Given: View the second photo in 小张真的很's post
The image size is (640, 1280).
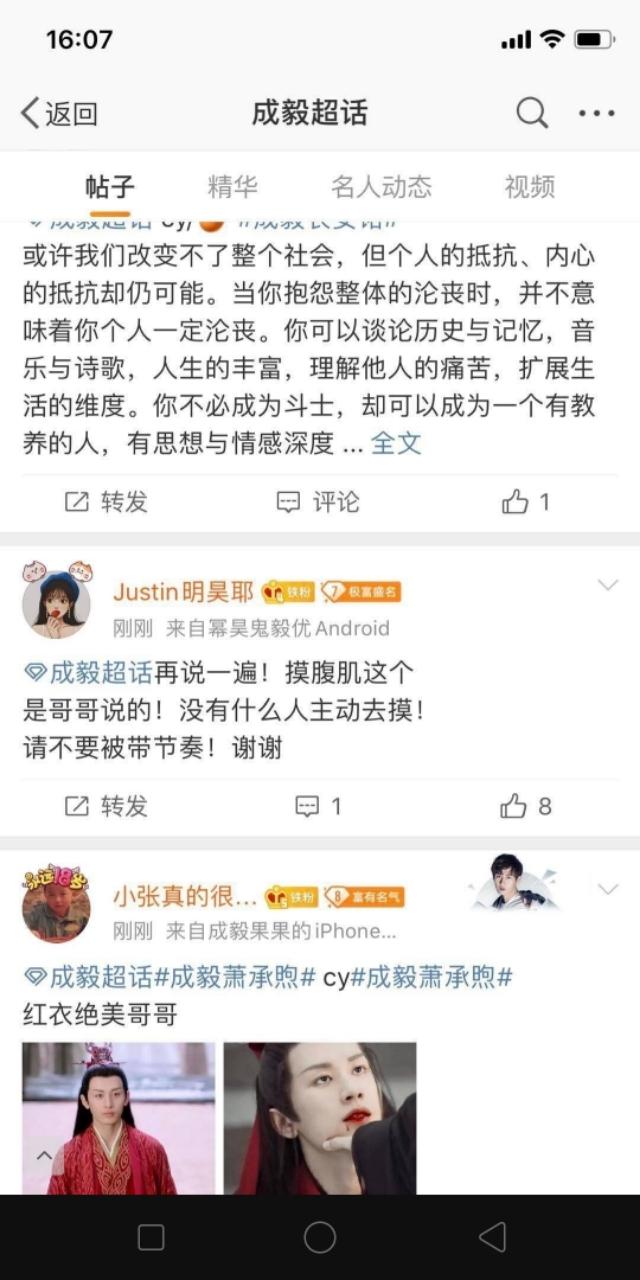Looking at the screenshot, I should (x=319, y=1118).
